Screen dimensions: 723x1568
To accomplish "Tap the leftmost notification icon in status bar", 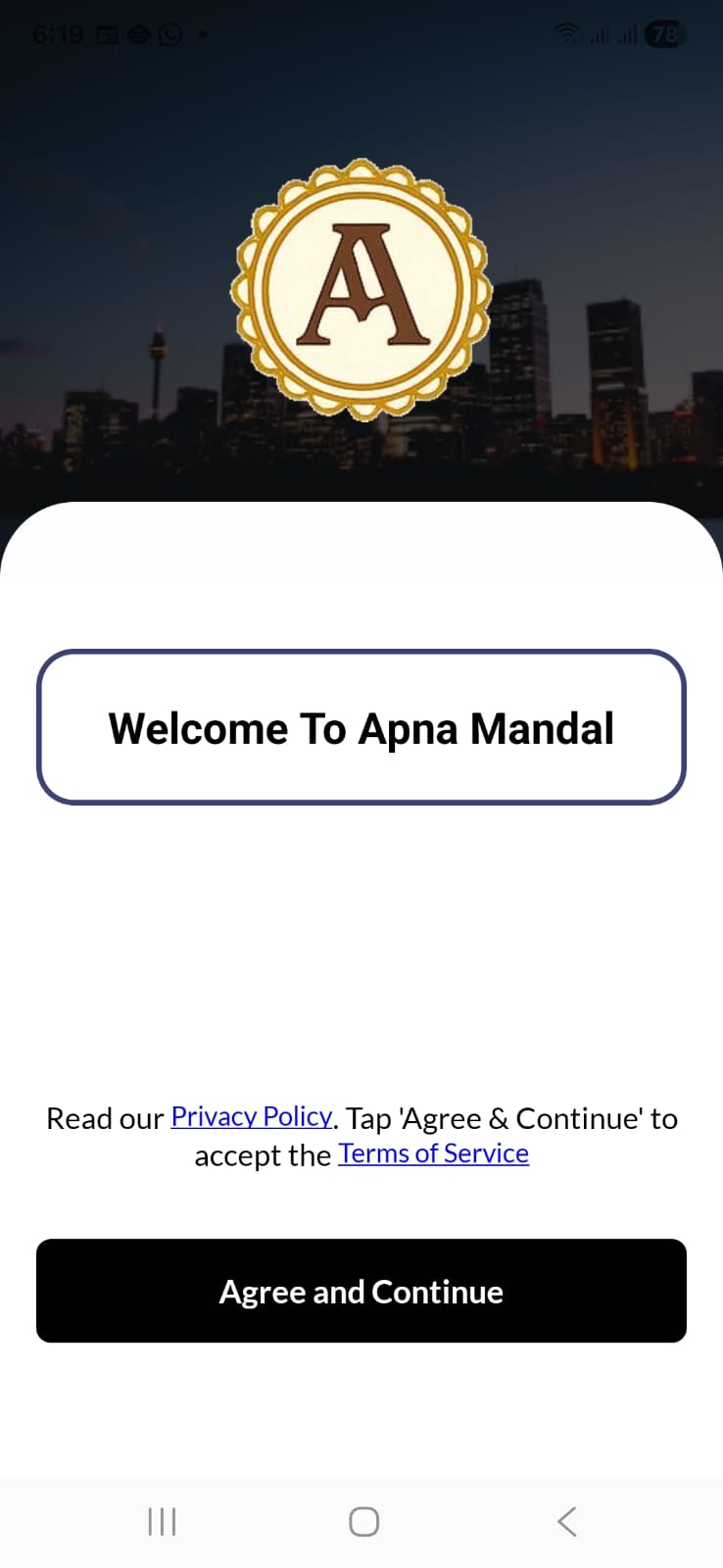I will pyautogui.click(x=106, y=33).
